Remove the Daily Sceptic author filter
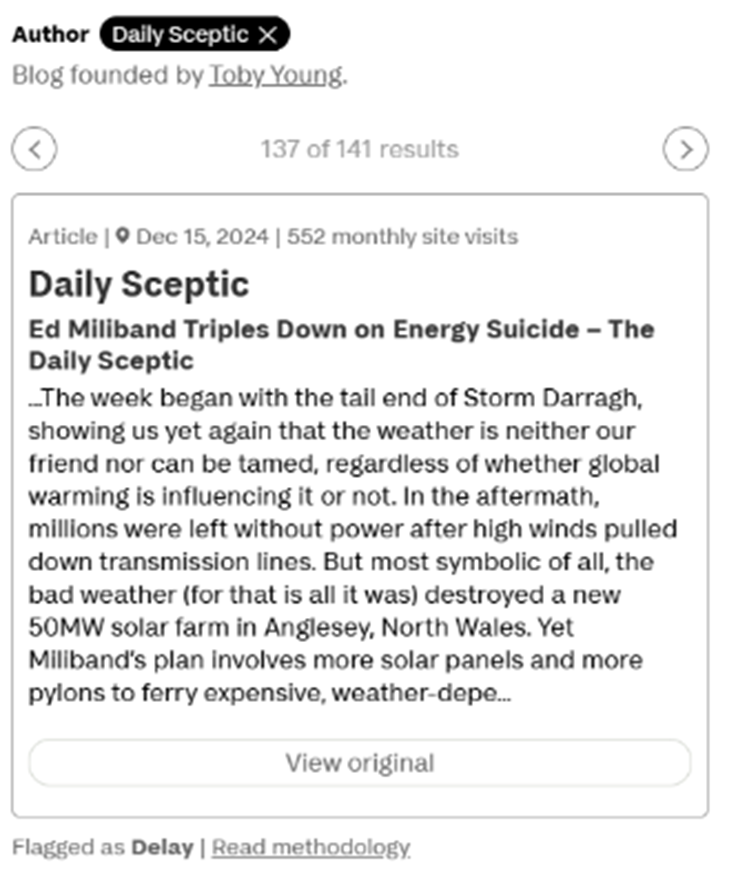 (267, 35)
